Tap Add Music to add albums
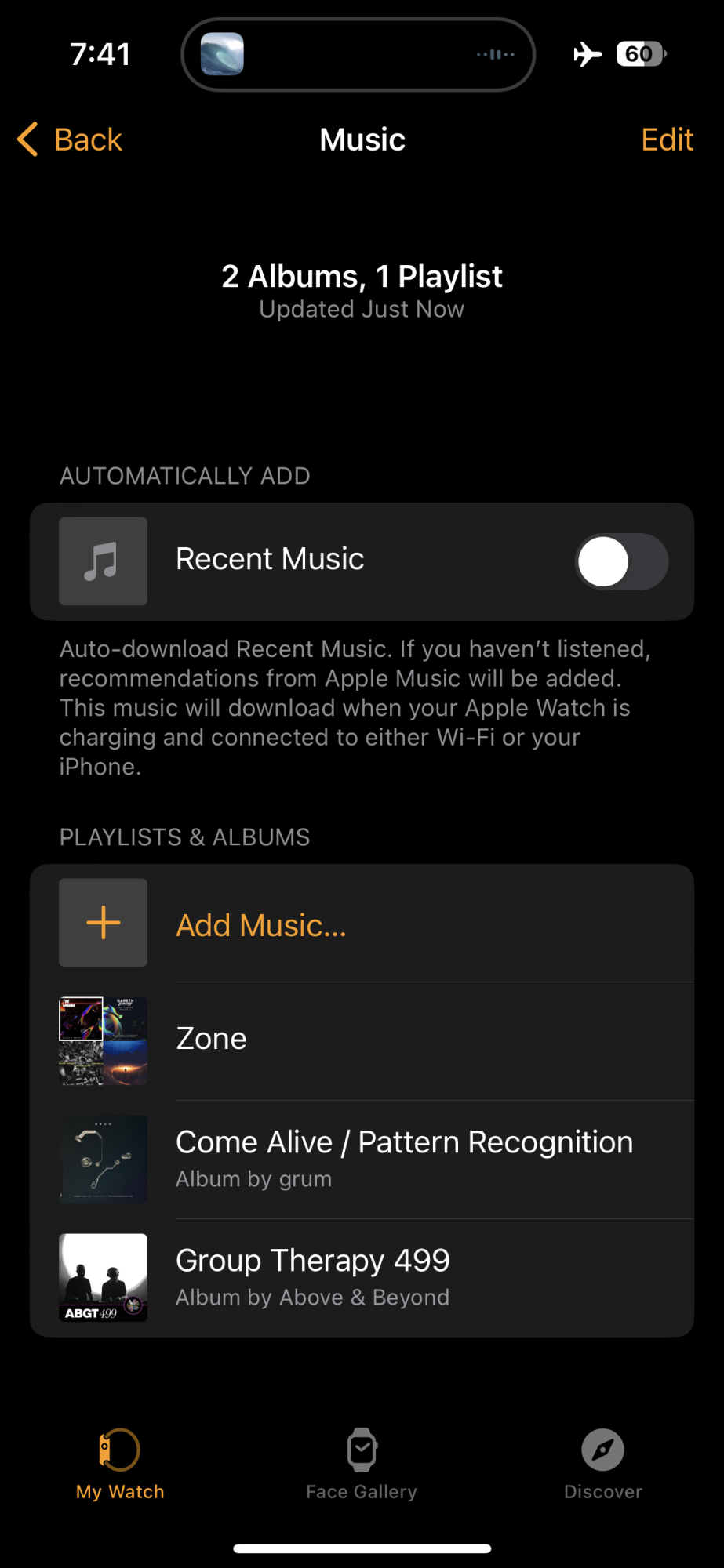Image resolution: width=724 pixels, height=1568 pixels. (x=260, y=925)
